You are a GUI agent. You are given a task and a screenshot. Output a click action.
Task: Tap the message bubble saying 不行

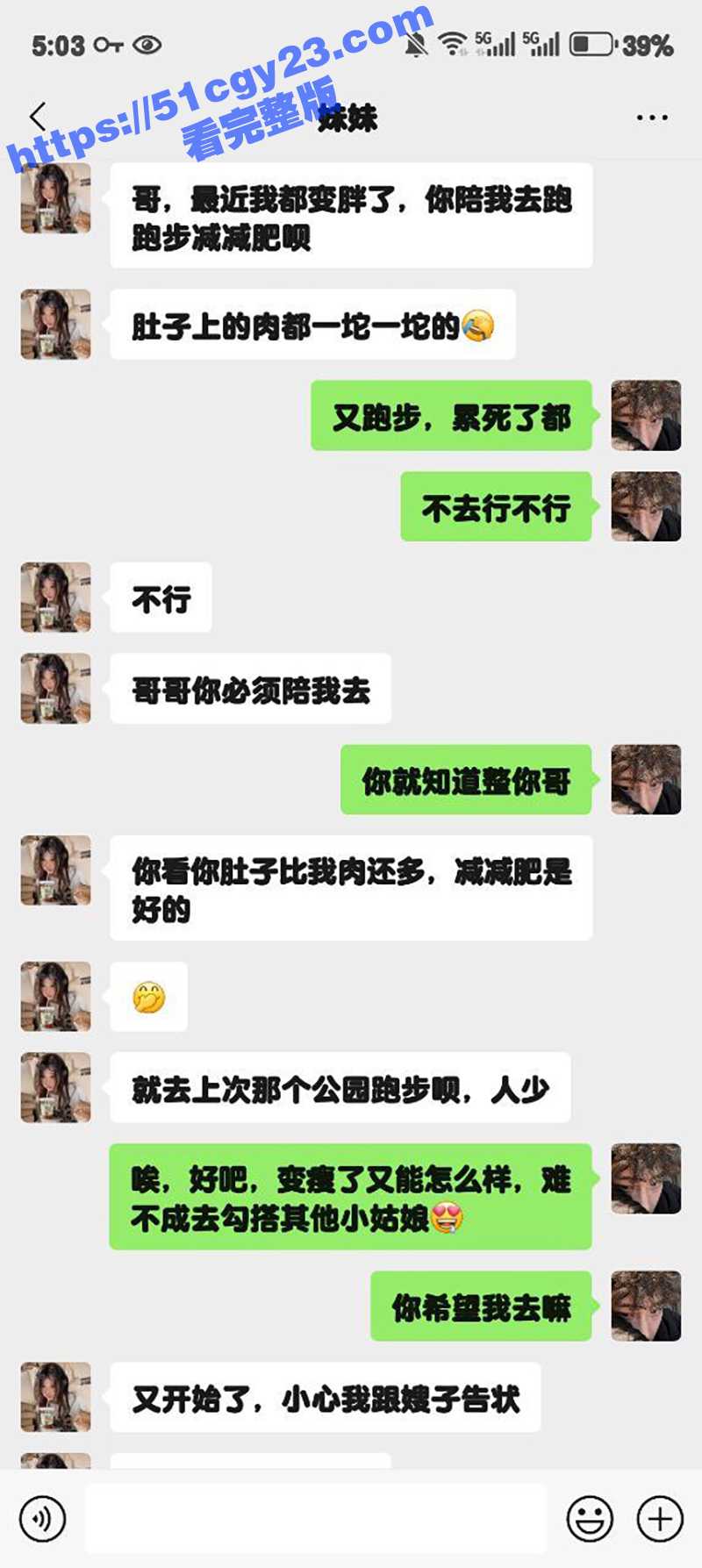160,598
